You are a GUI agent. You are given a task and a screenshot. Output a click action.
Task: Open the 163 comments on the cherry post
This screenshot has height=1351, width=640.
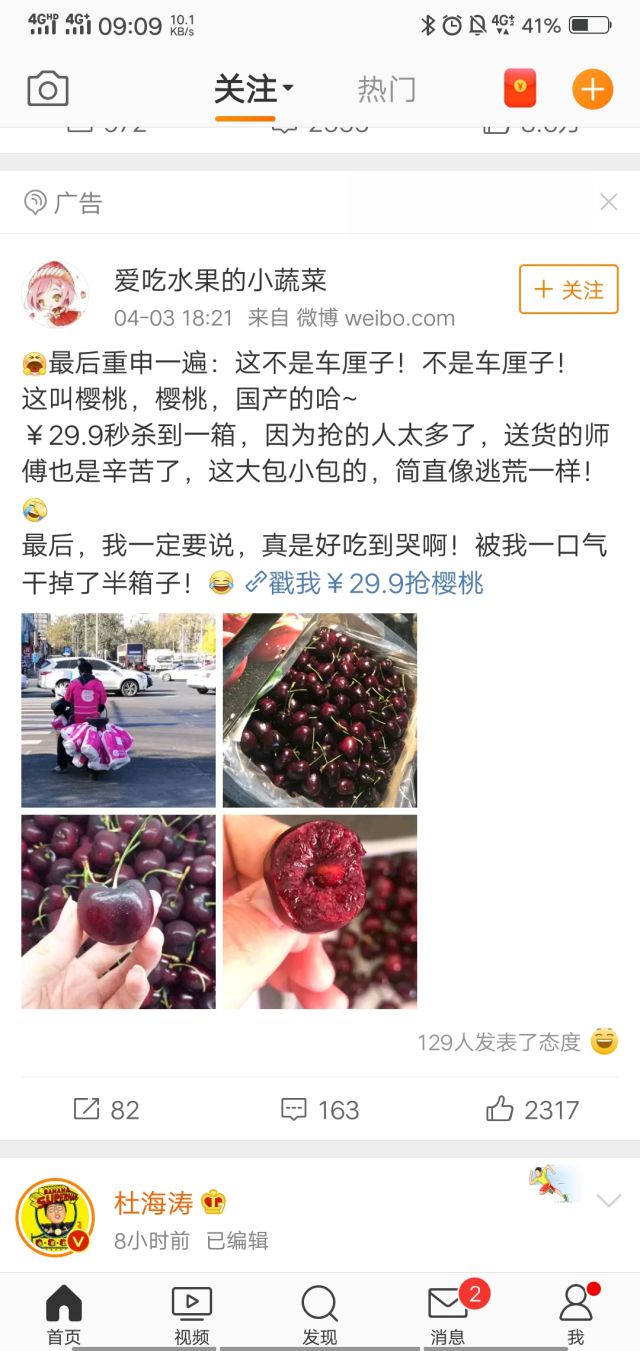click(320, 1109)
